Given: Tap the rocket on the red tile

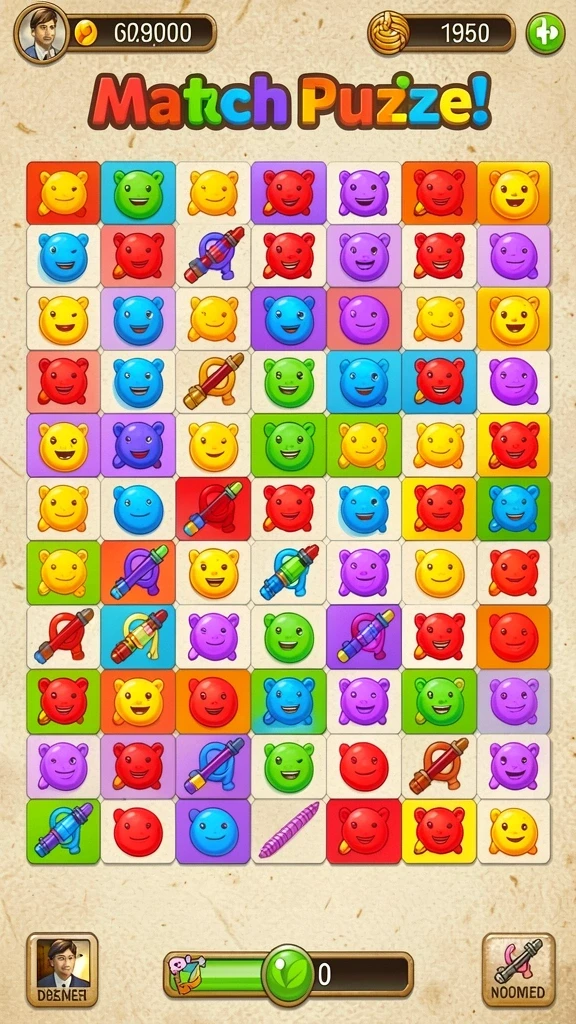Looking at the screenshot, I should pos(214,509).
